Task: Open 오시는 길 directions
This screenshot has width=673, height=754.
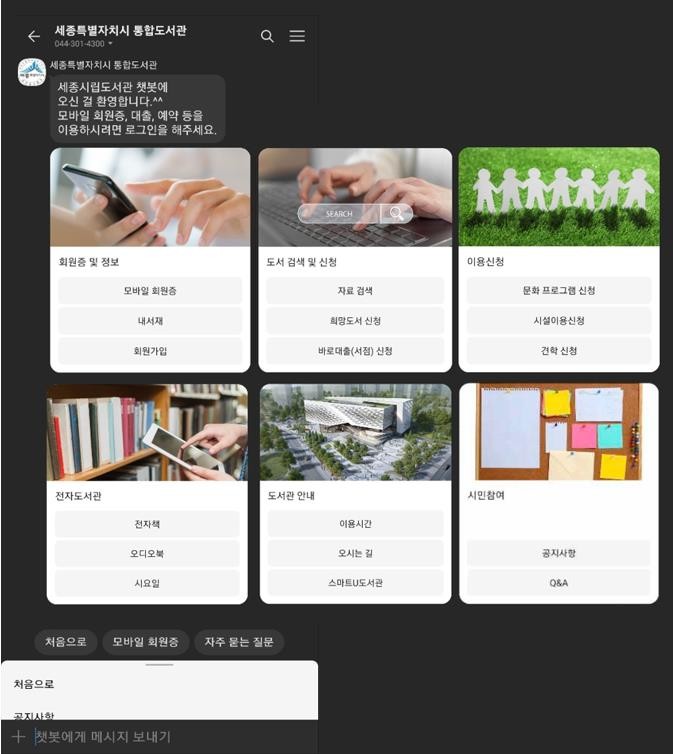Action: 355,553
